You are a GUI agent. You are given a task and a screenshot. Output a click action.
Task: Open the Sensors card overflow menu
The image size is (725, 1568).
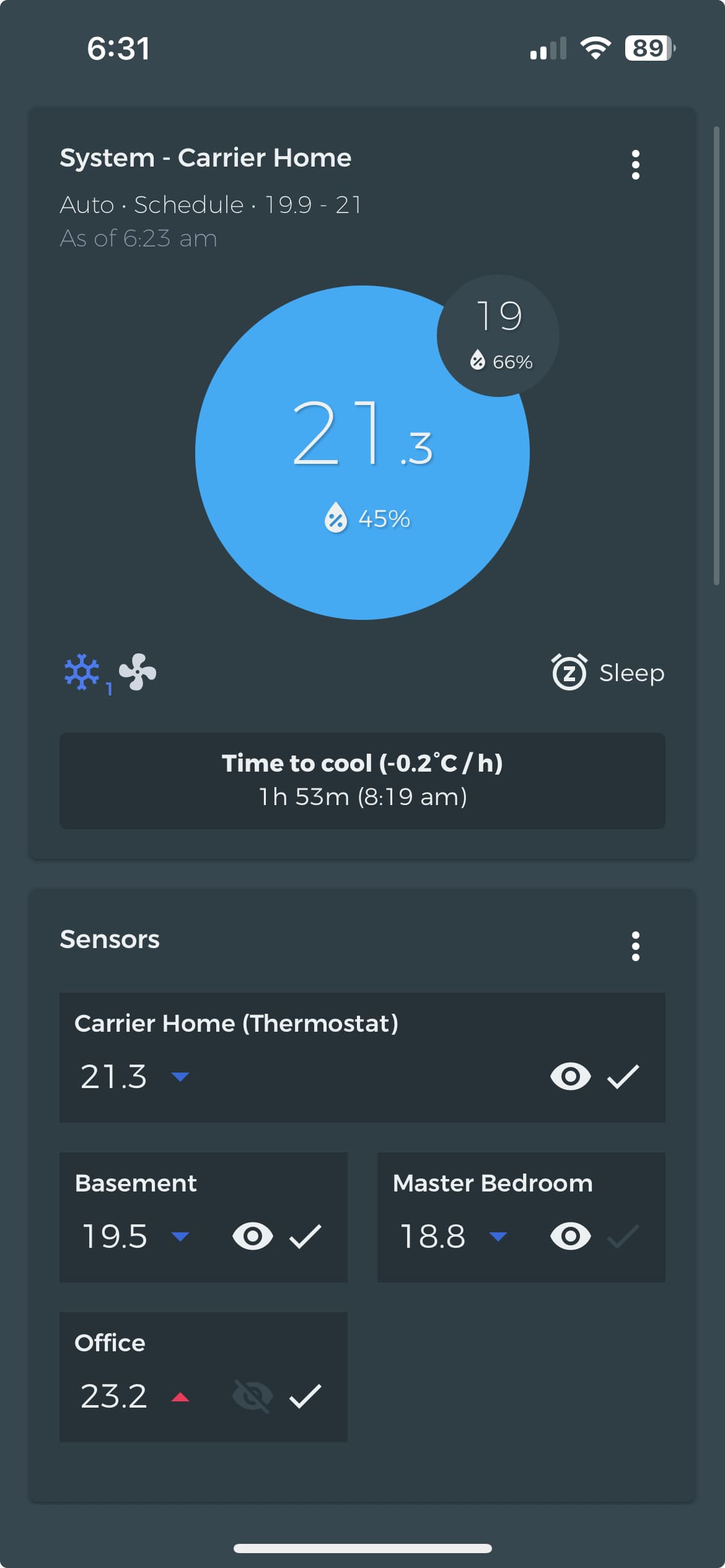pos(635,946)
